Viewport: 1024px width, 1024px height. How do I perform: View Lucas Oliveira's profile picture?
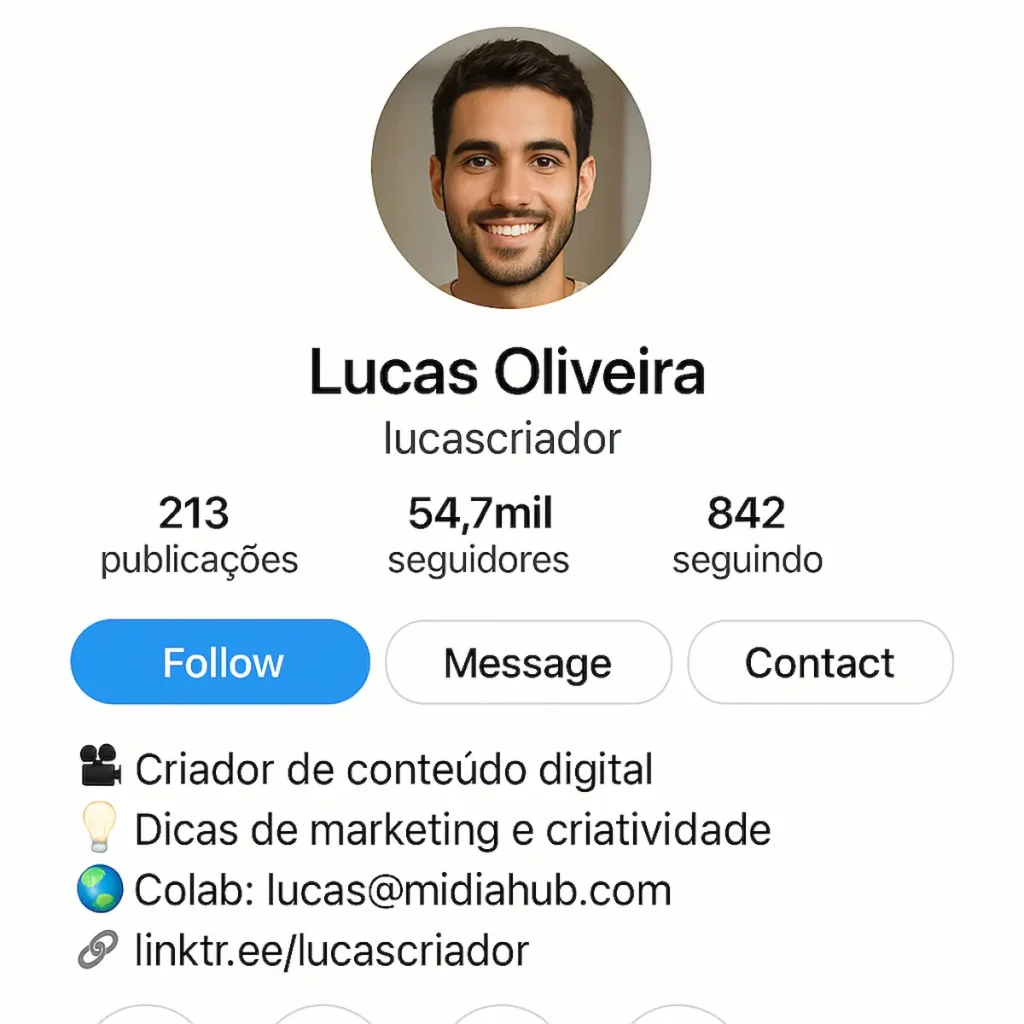coord(511,167)
